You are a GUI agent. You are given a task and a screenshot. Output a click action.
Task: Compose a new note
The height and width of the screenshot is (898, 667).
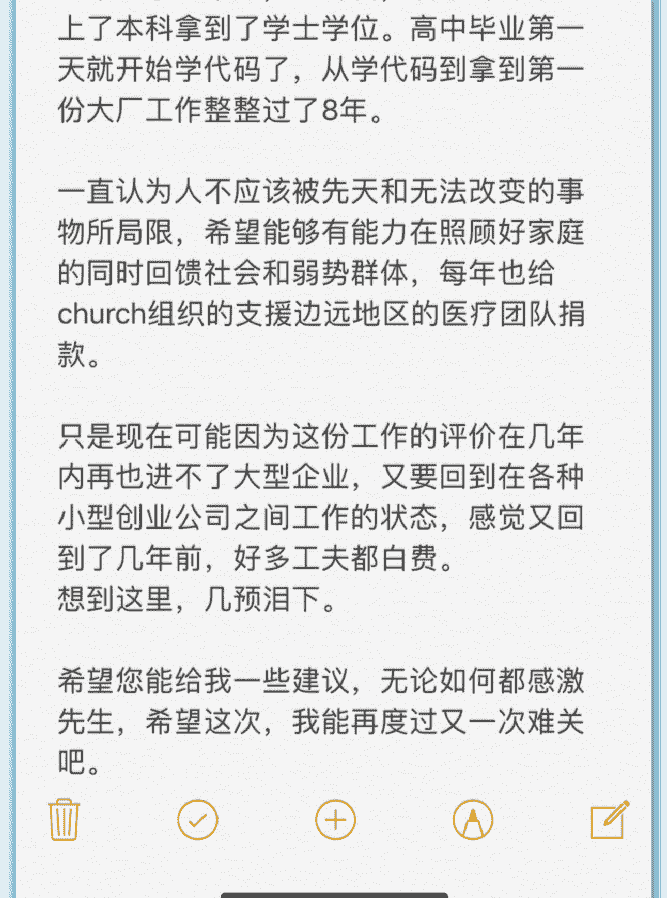pos(609,820)
